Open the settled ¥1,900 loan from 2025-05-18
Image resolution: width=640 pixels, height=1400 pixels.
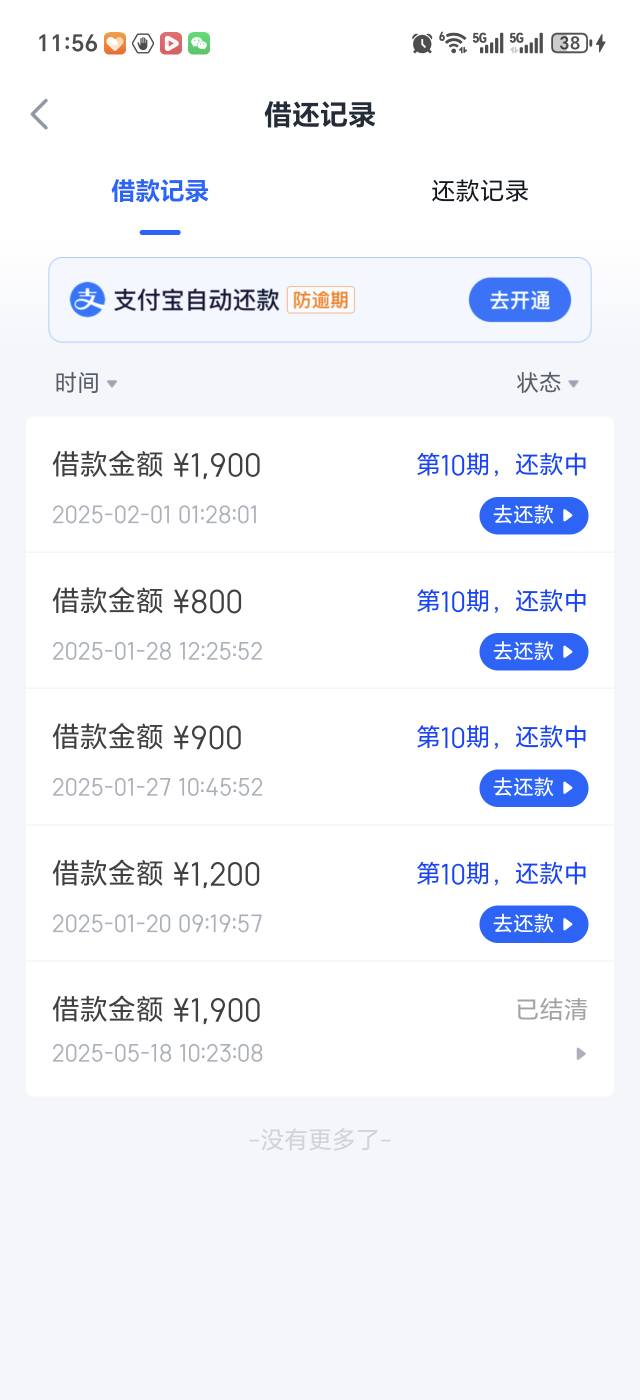click(x=320, y=1029)
